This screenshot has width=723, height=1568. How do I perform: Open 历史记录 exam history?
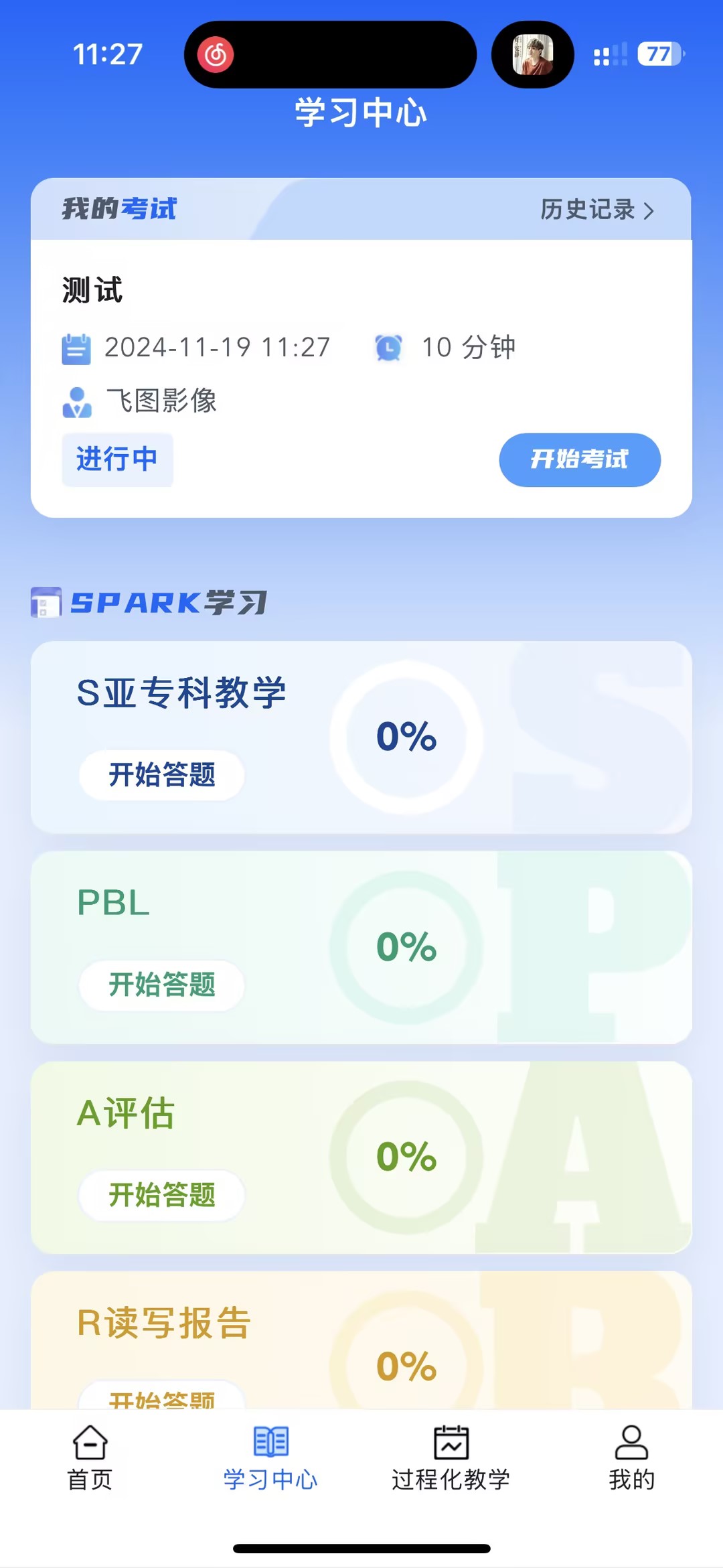[x=596, y=210]
